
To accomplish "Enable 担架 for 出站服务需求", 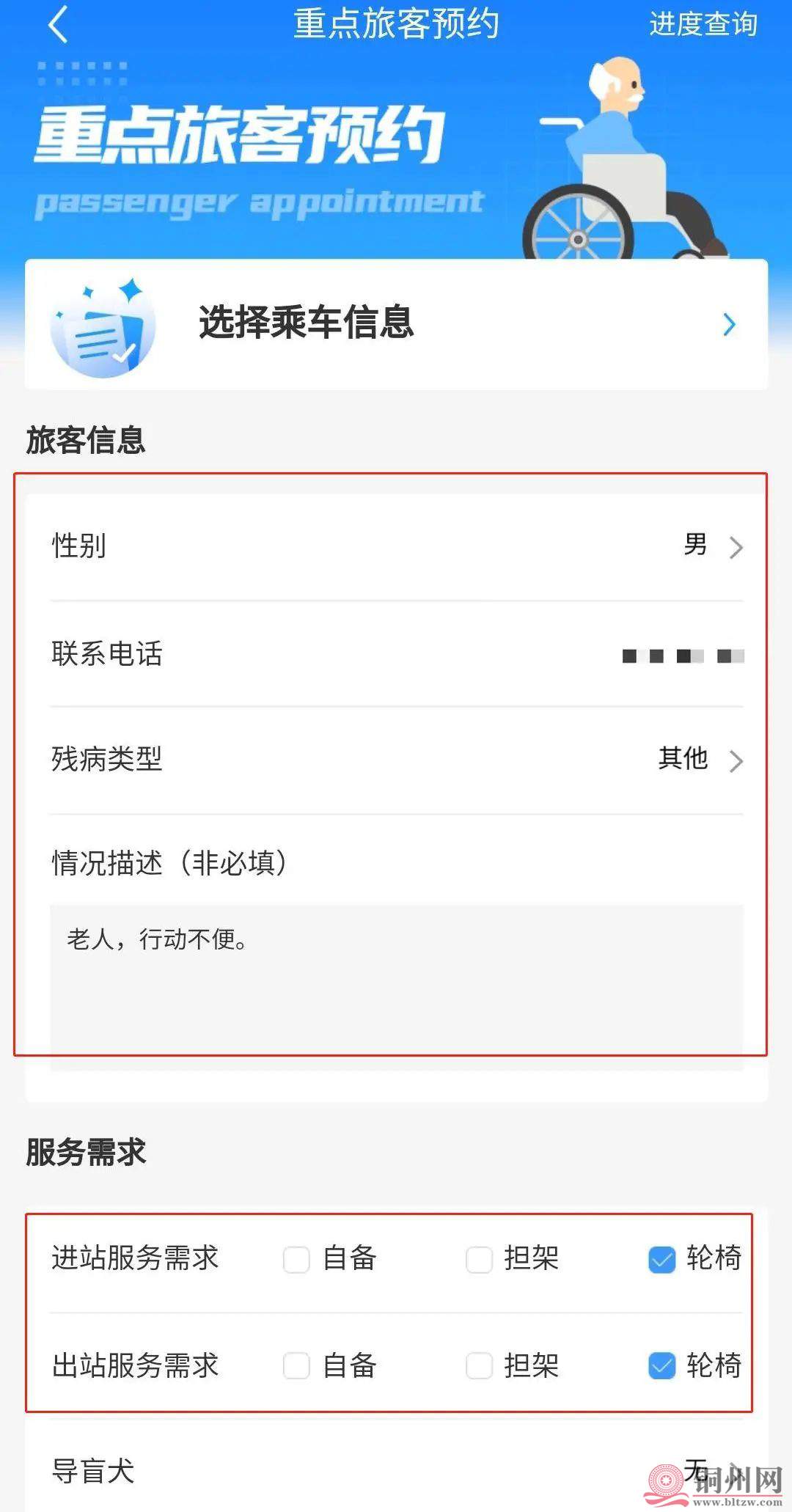I will click(x=480, y=1366).
